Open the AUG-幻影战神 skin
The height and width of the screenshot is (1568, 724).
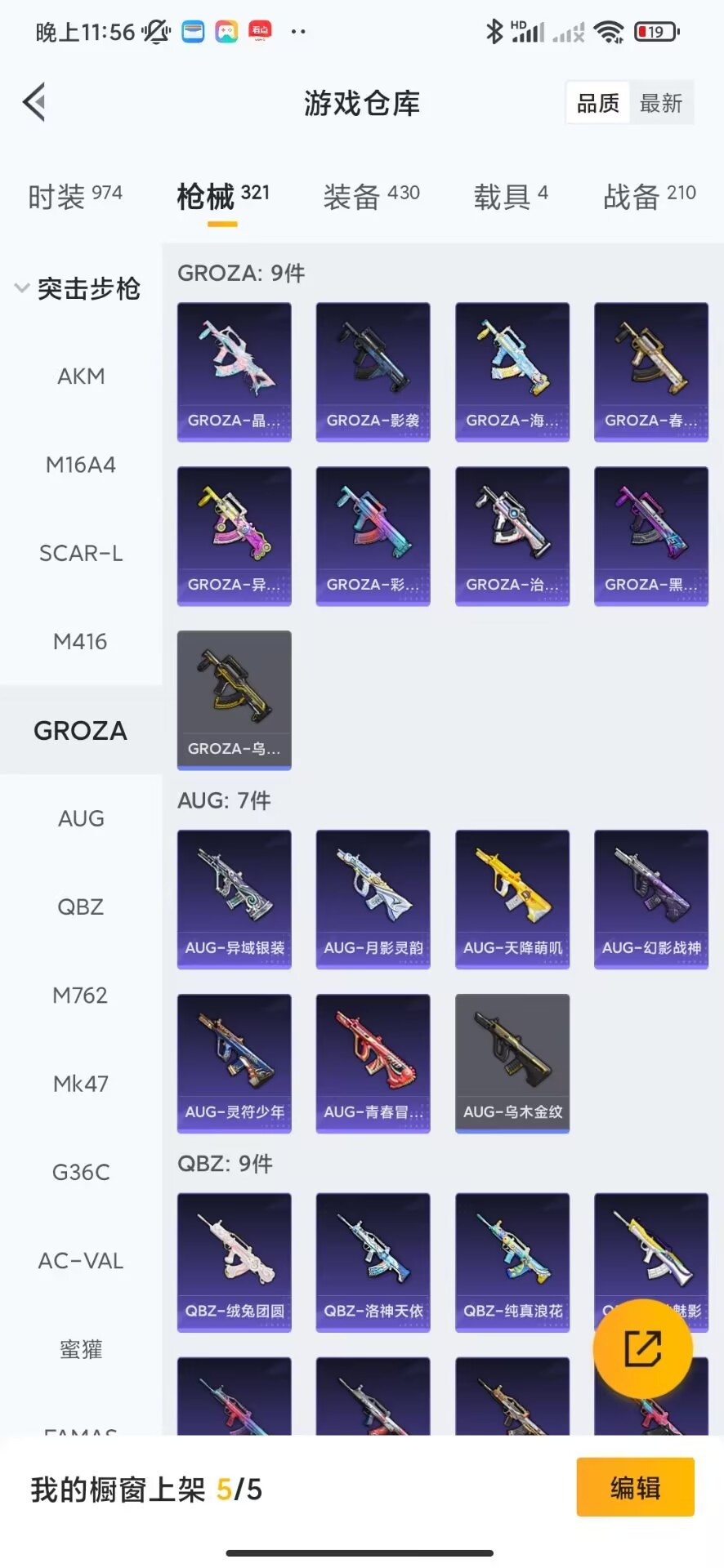coord(651,899)
